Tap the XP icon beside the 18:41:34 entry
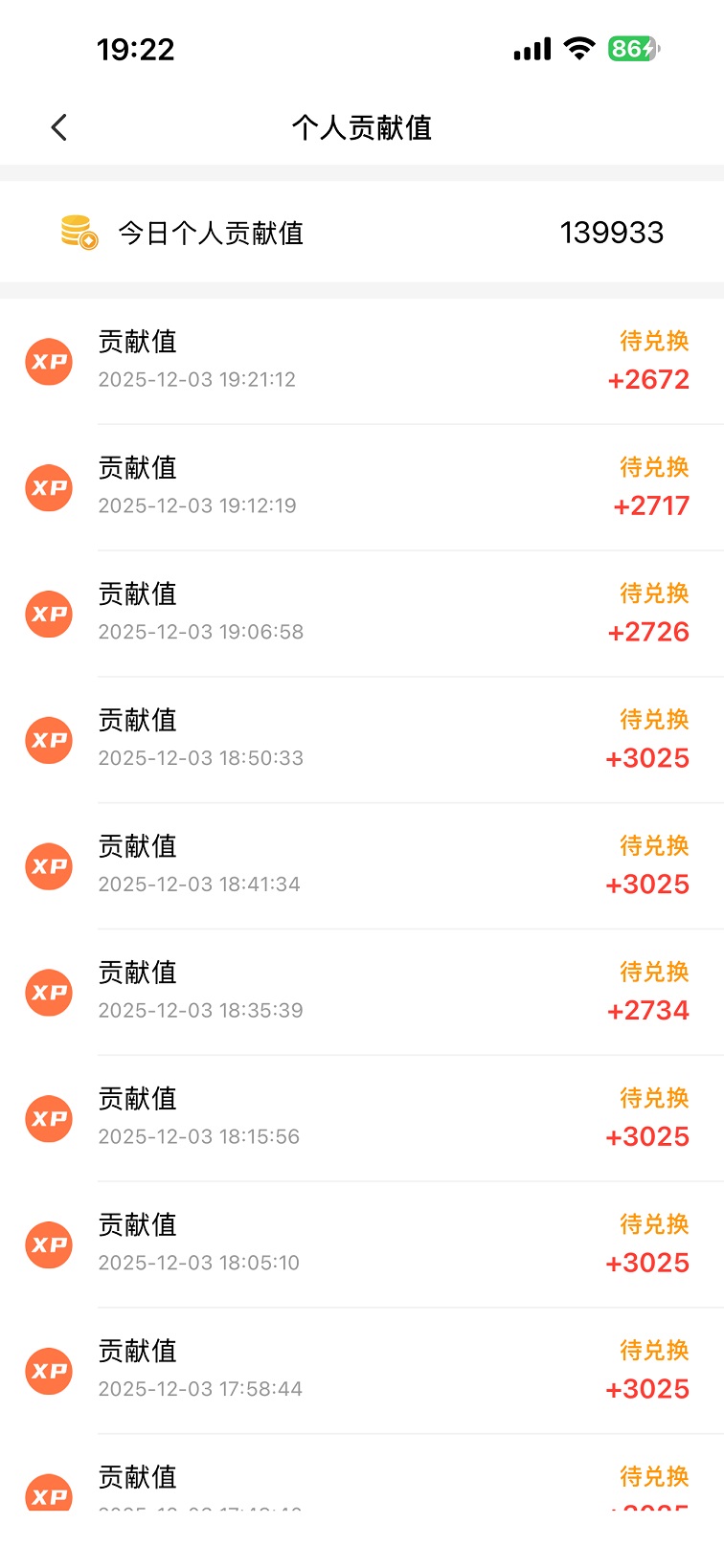The height and width of the screenshot is (1568, 724). 48,865
